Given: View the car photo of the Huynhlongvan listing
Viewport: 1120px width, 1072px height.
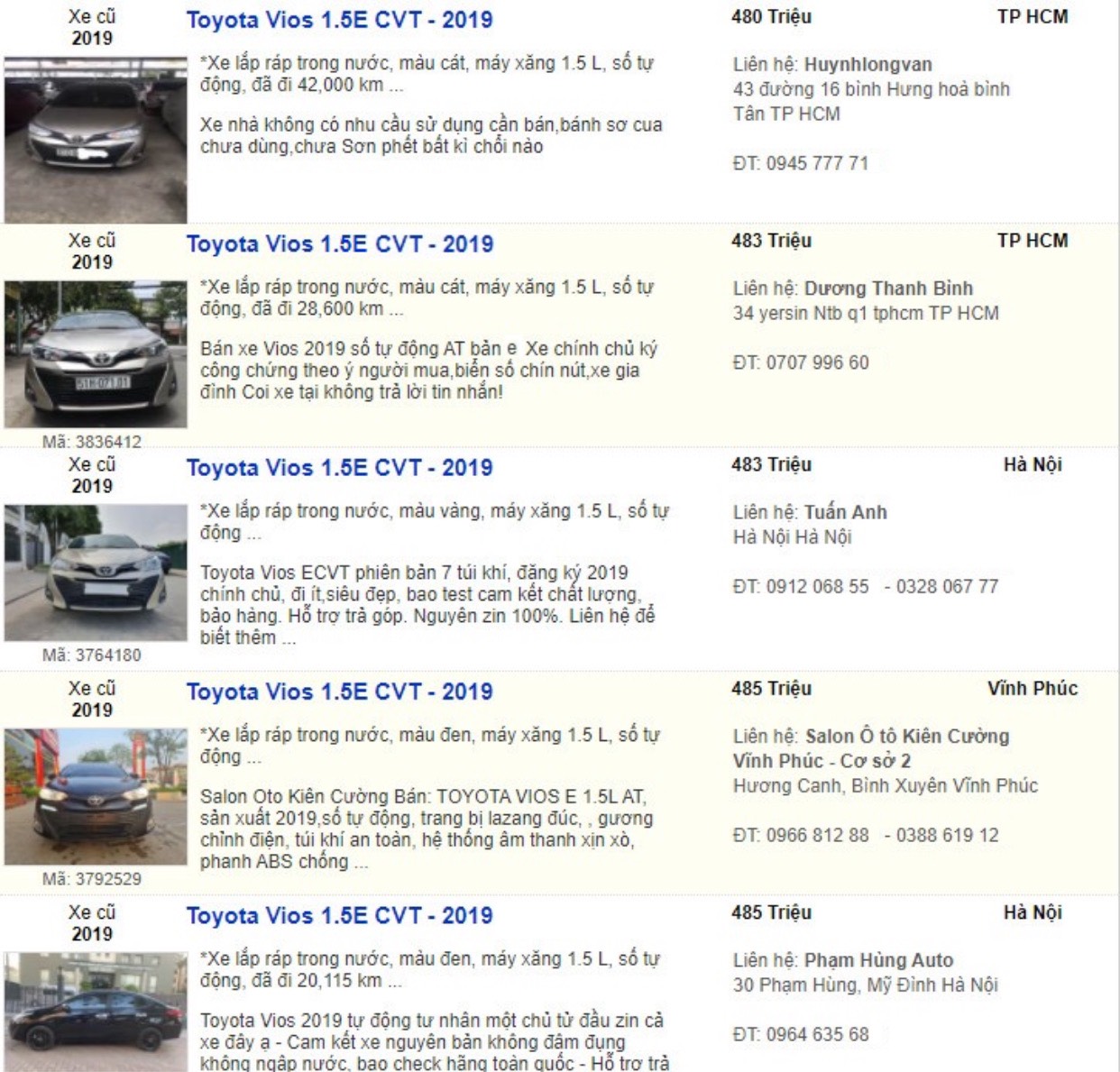Looking at the screenshot, I should [96, 139].
